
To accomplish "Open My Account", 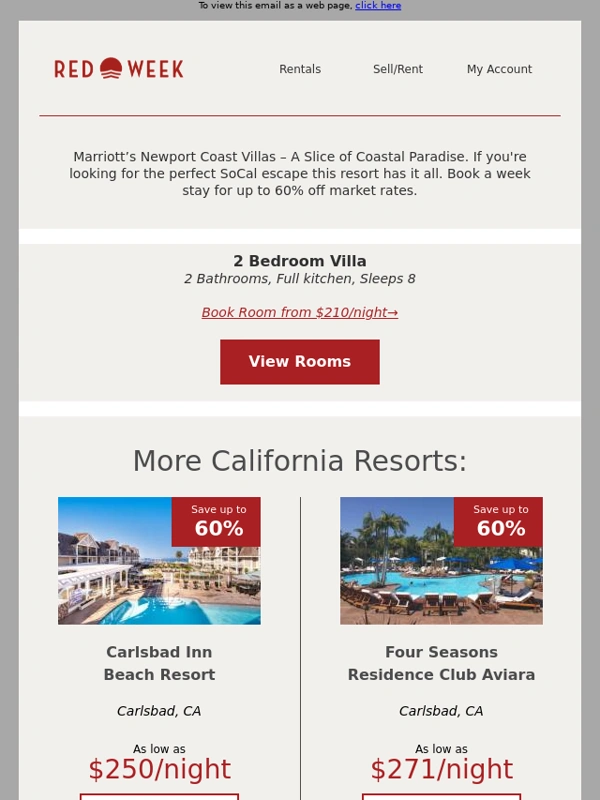I will [x=499, y=69].
